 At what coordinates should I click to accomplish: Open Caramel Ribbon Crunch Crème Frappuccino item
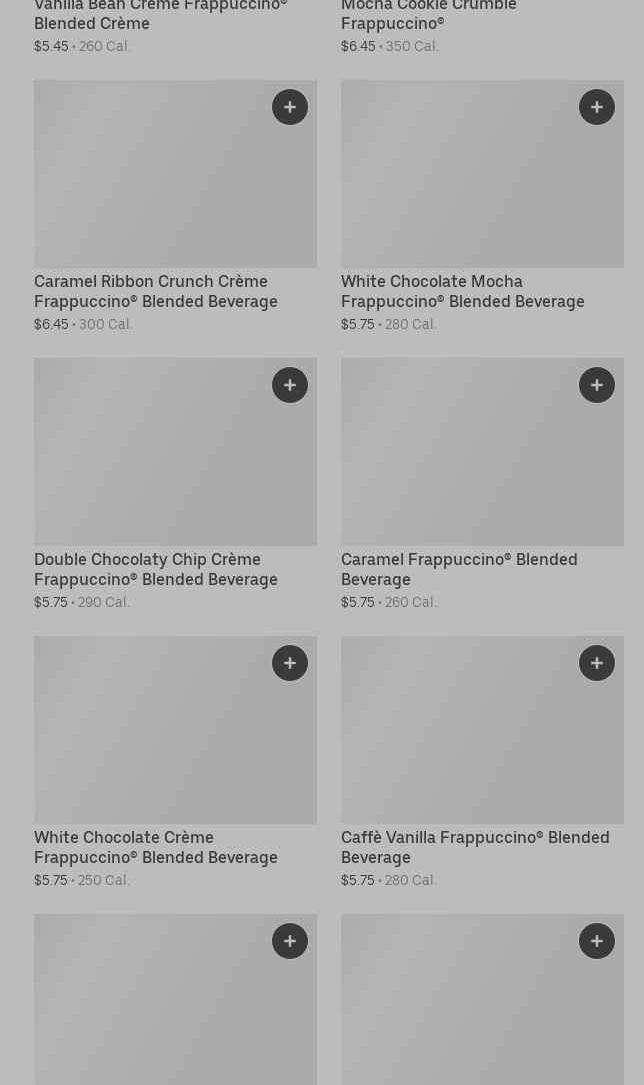(156, 291)
